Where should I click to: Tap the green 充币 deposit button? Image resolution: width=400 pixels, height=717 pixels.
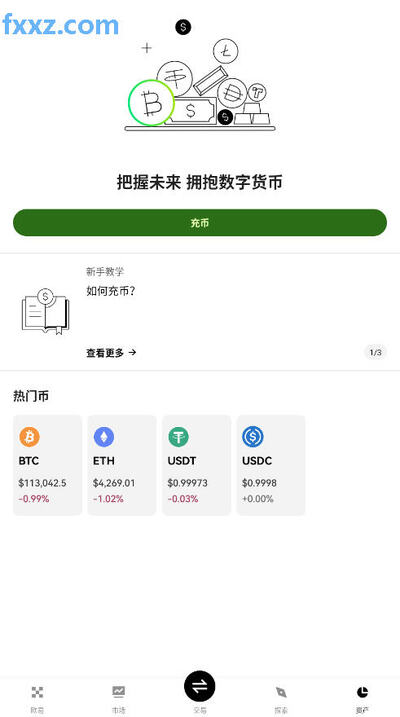(x=200, y=223)
